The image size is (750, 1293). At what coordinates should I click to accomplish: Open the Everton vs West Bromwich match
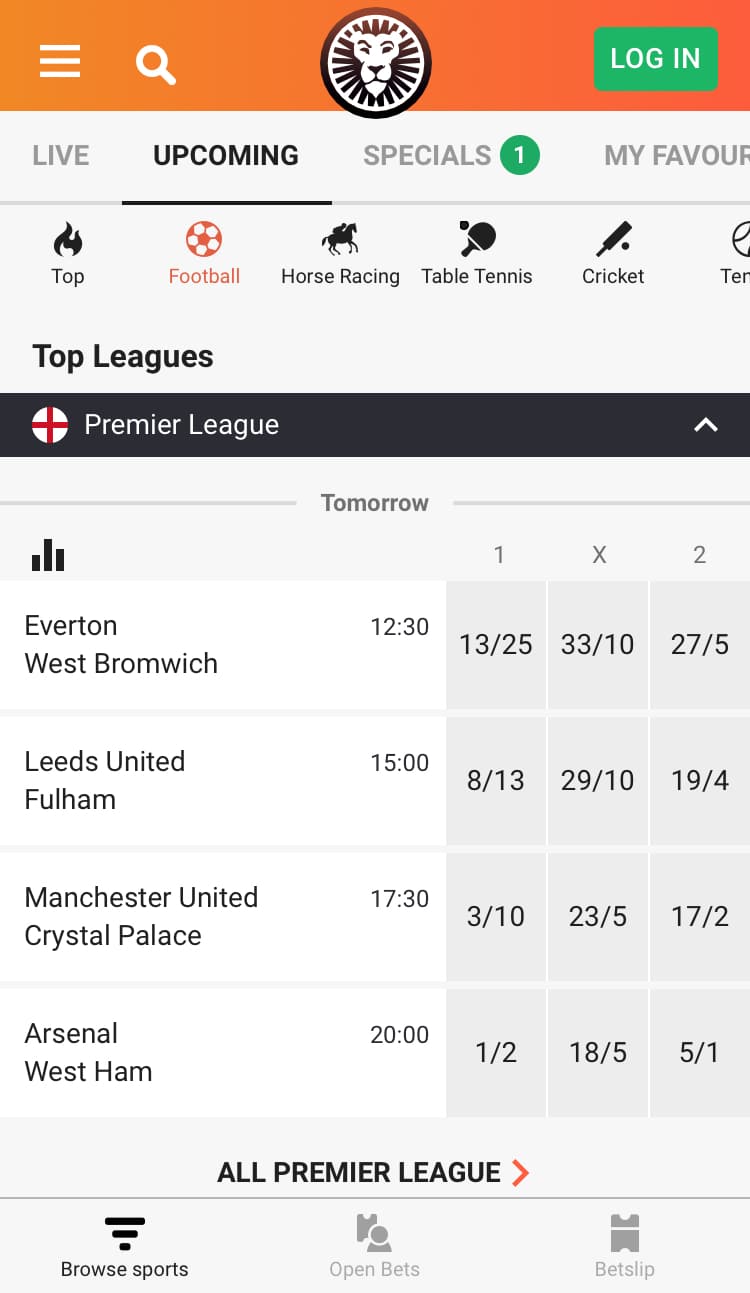pyautogui.click(x=223, y=645)
